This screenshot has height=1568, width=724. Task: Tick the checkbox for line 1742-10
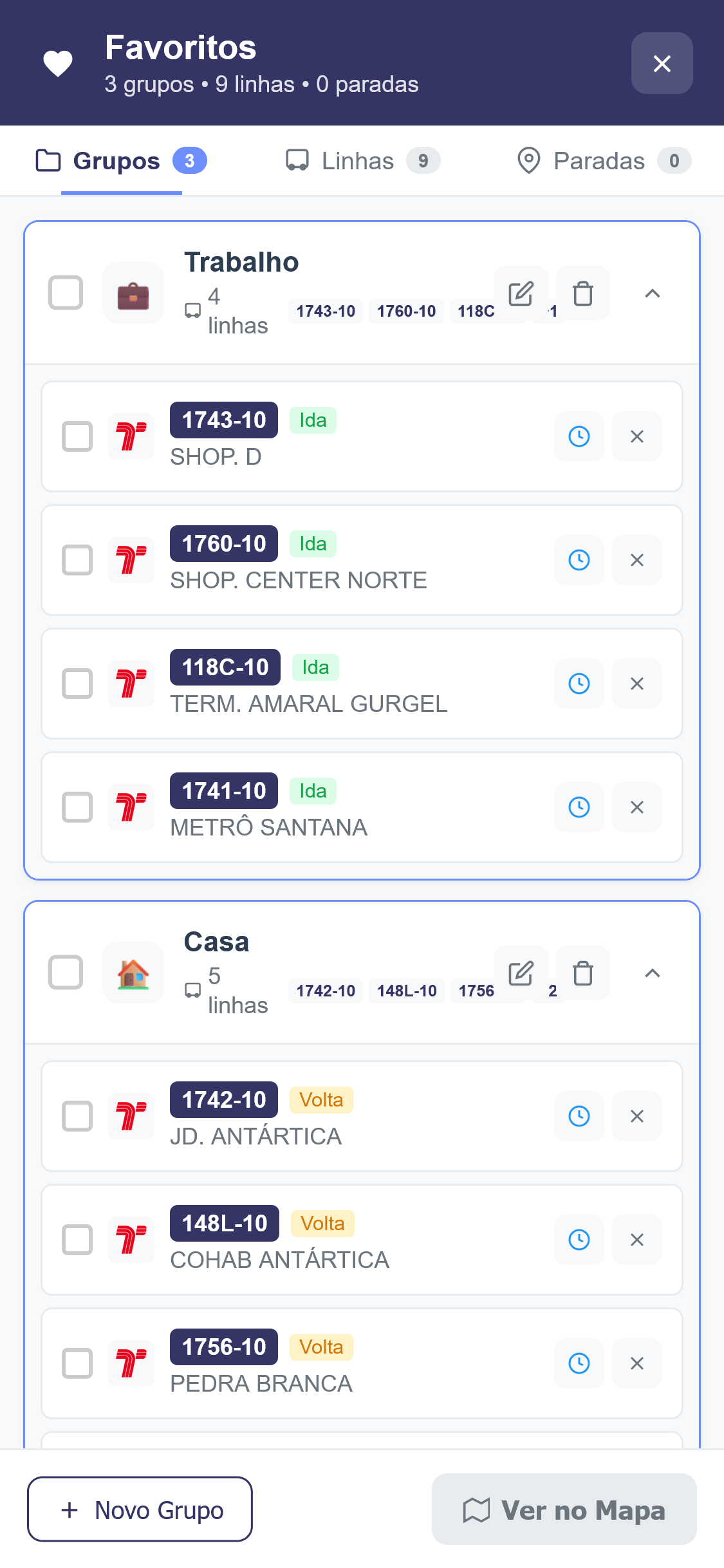[x=77, y=1116]
